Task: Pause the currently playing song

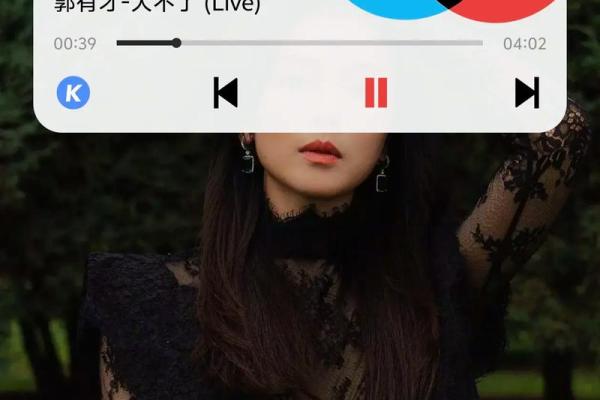Action: coord(376,92)
